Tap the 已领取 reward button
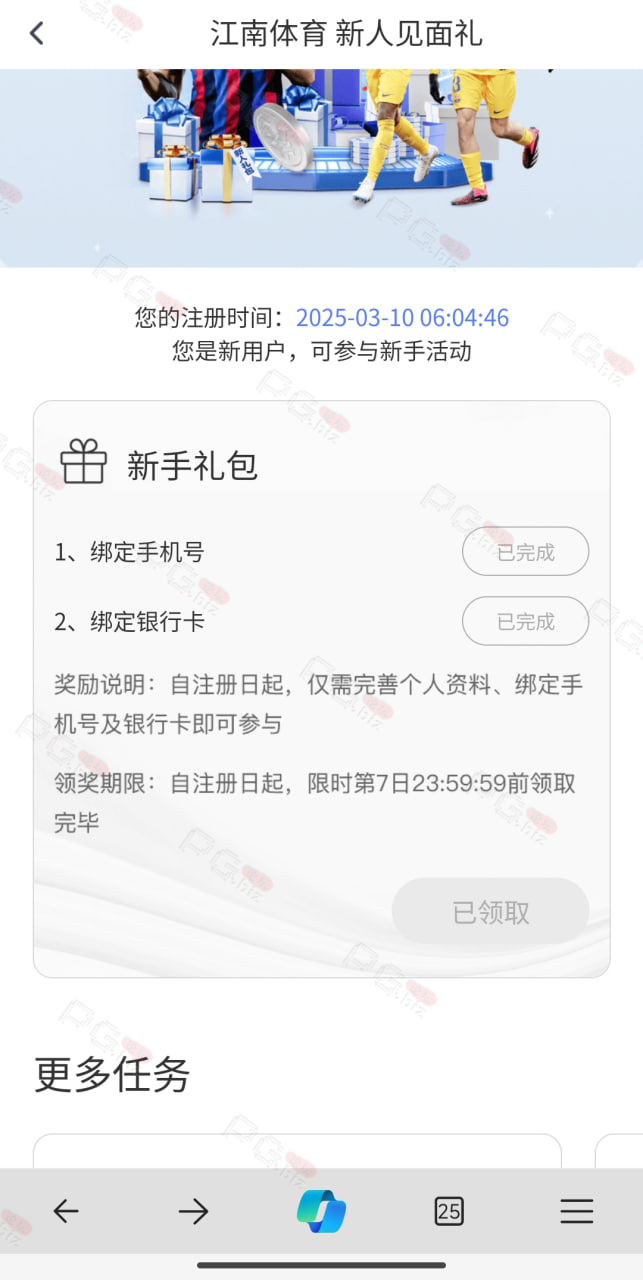The height and width of the screenshot is (1280, 643). tap(490, 912)
